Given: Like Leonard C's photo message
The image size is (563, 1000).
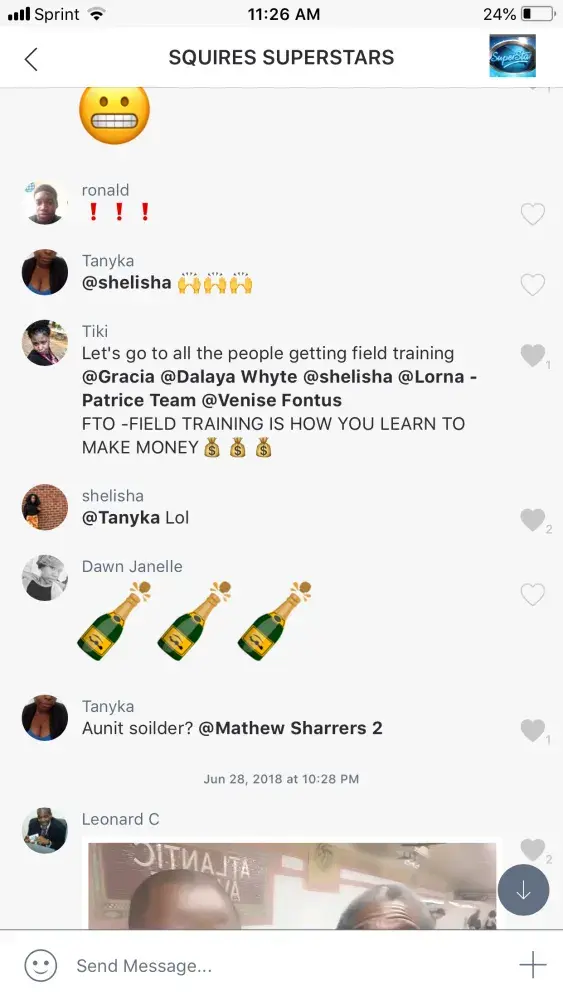Looking at the screenshot, I should click(x=532, y=849).
